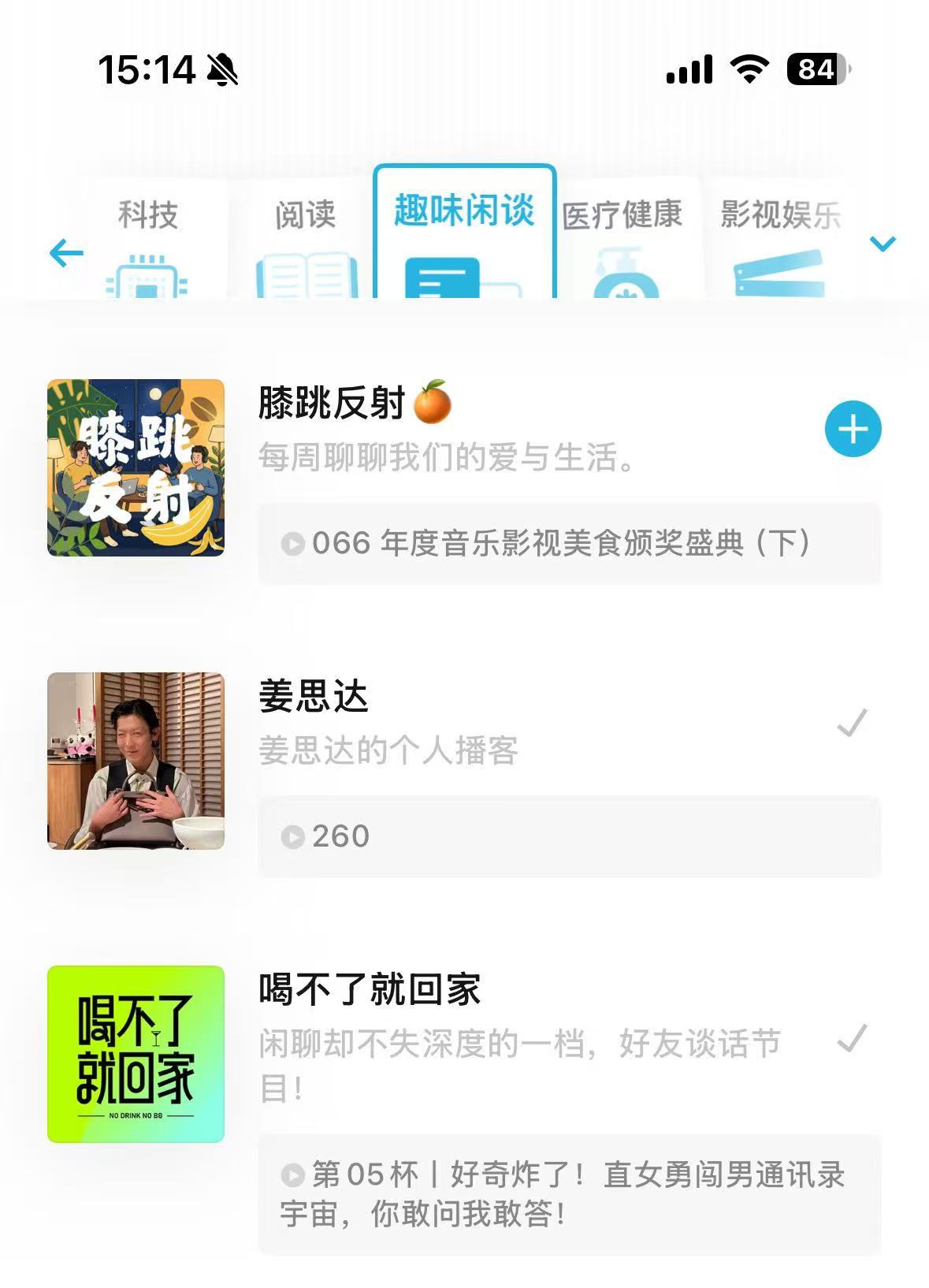Switch to the 医疗健康 category tab

click(622, 236)
